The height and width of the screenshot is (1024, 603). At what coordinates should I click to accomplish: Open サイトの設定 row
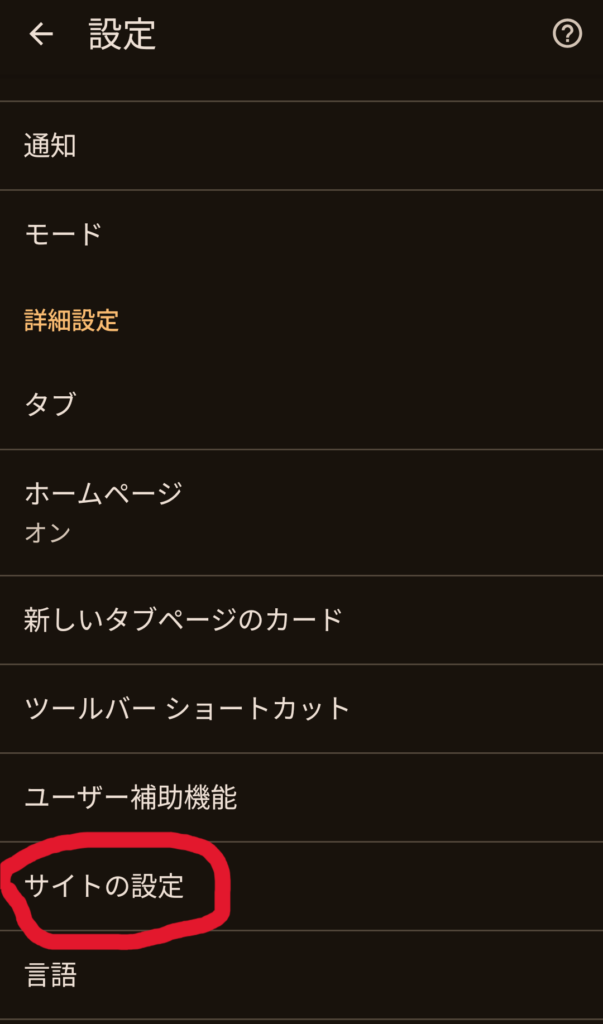pyautogui.click(x=301, y=886)
